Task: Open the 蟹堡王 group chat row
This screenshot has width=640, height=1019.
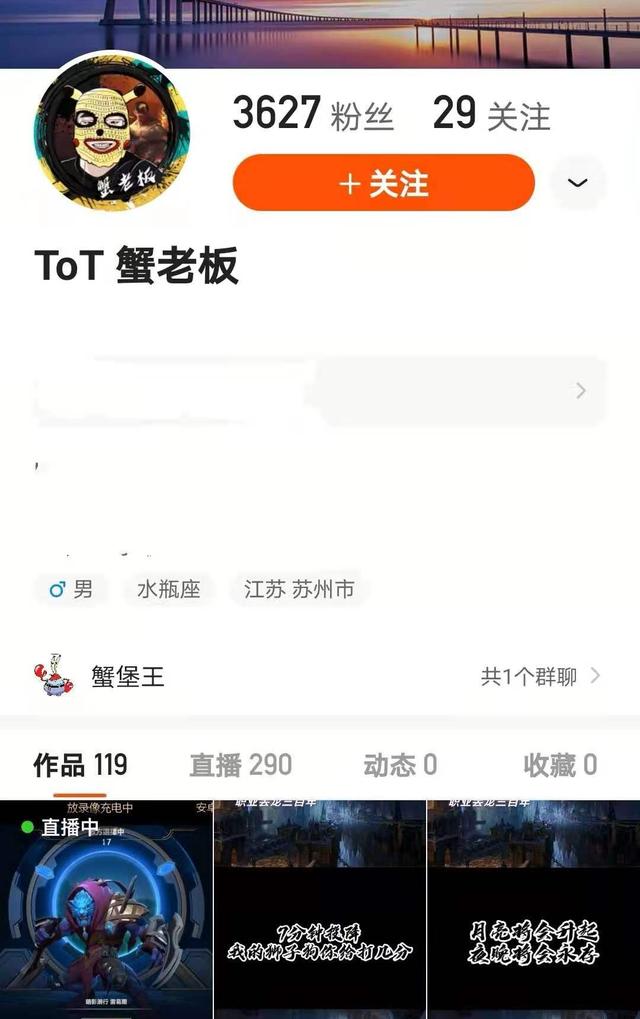Action: tap(318, 677)
